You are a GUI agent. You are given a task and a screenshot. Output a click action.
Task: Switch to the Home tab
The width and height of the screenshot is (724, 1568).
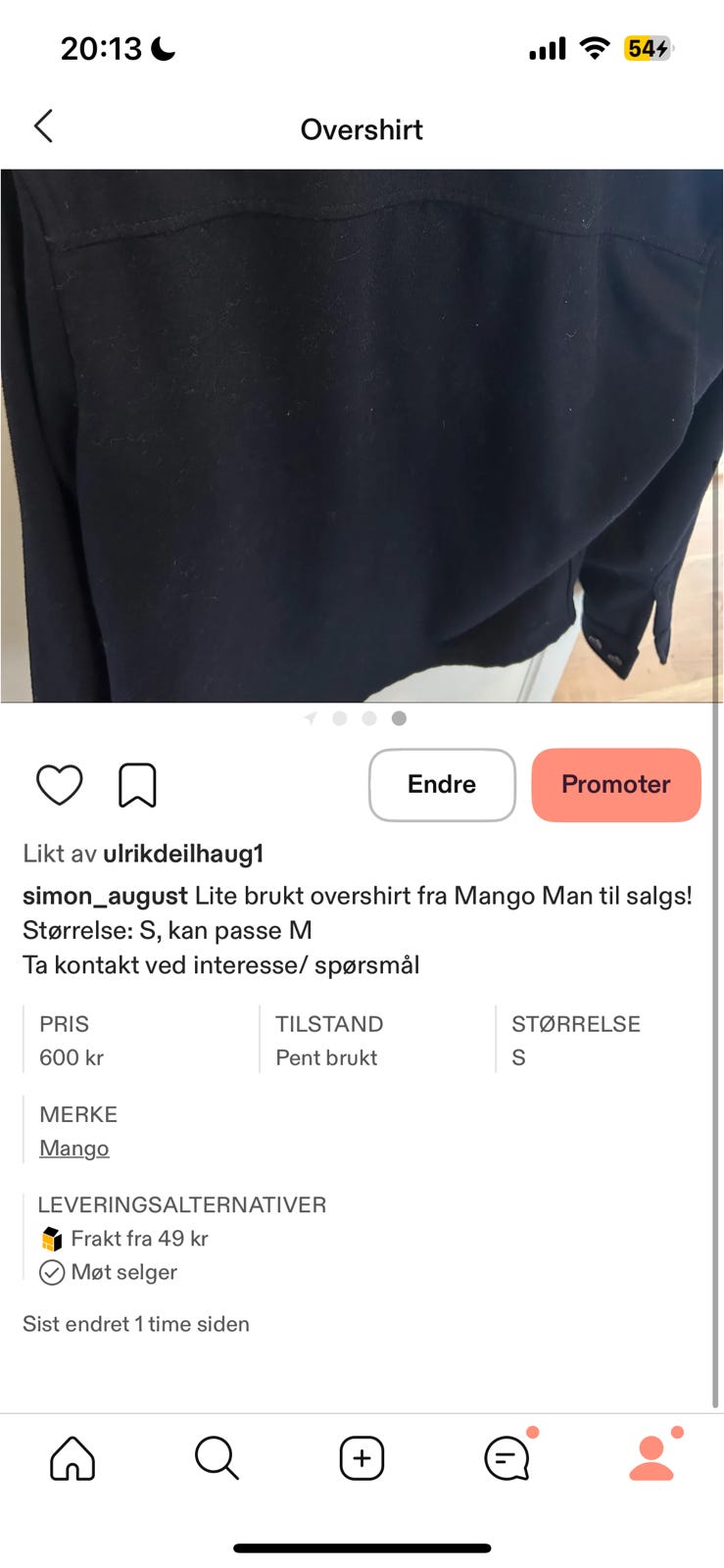coord(72,1458)
